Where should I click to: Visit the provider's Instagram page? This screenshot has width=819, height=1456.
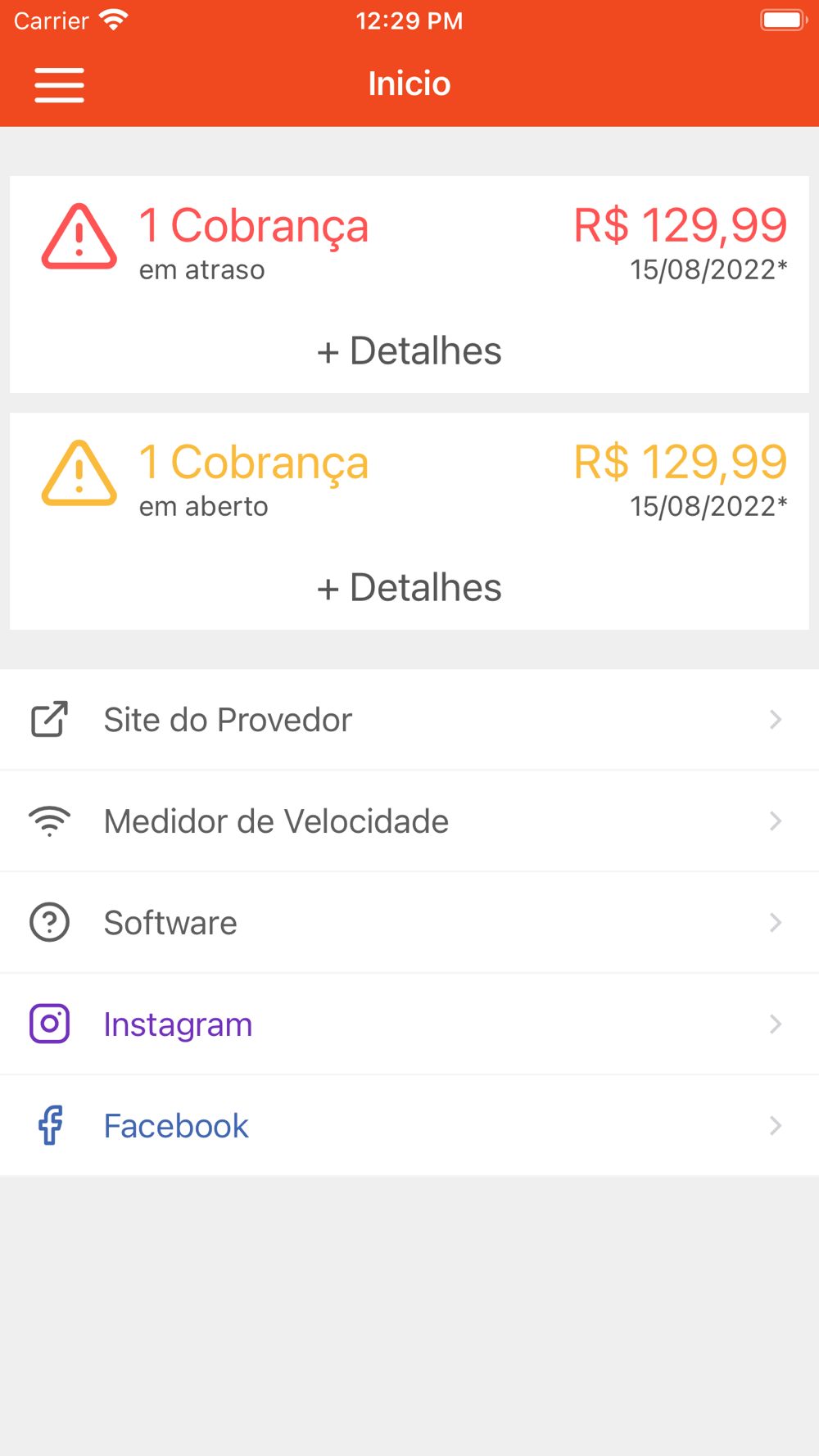(409, 1024)
